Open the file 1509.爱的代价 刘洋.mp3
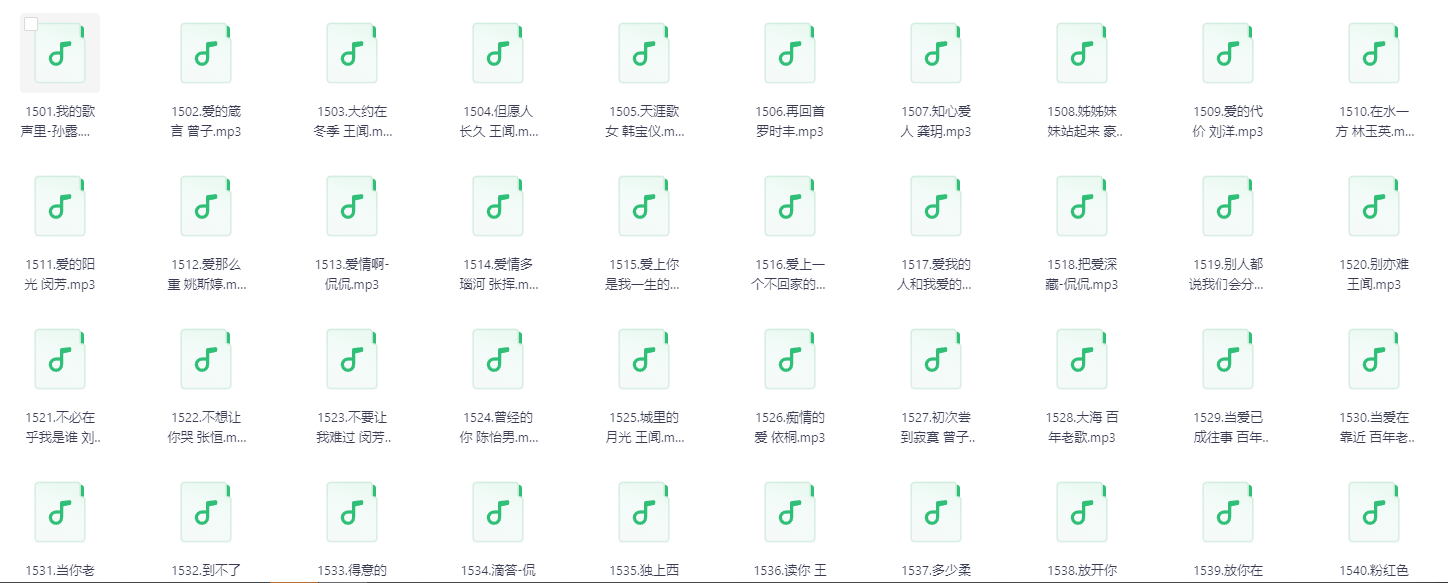 click(1228, 53)
